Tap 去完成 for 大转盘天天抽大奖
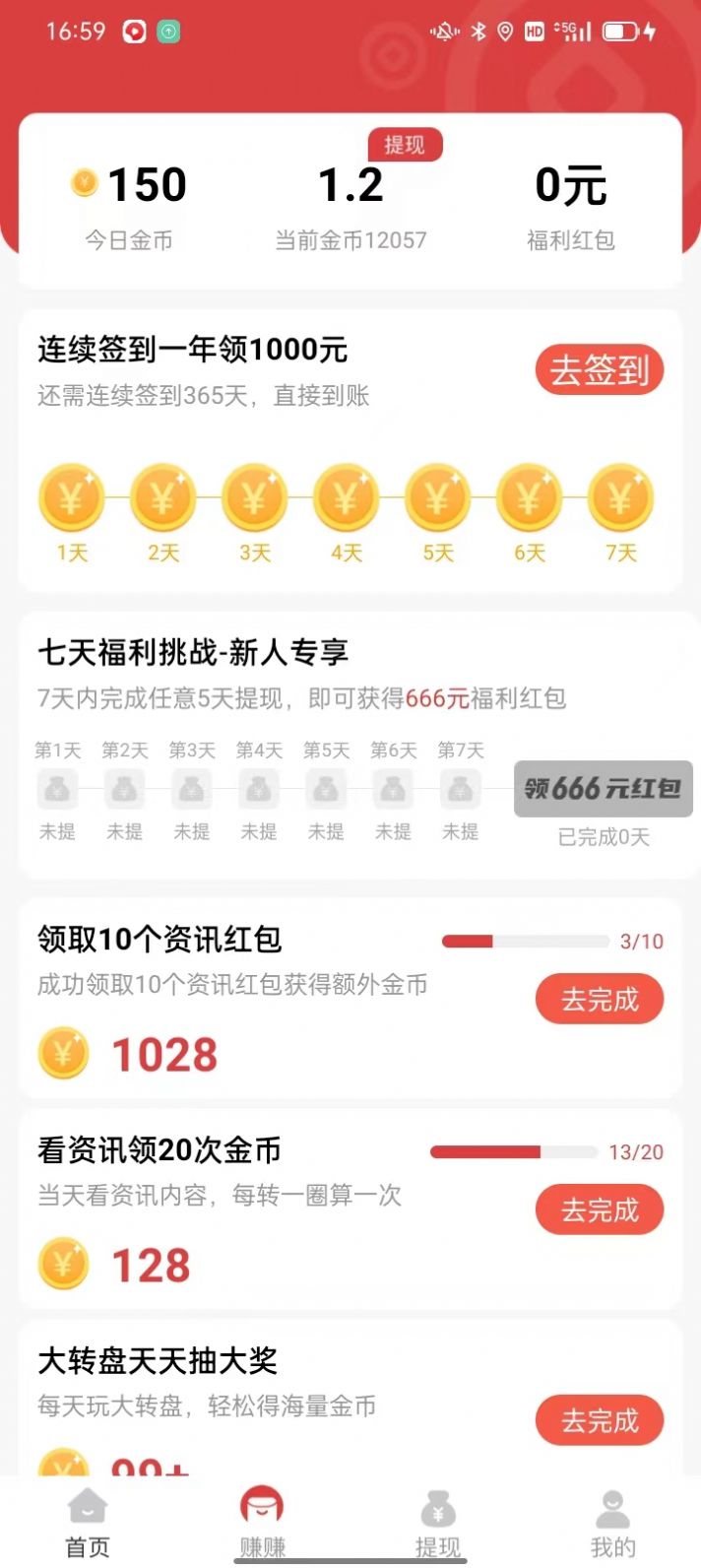Image resolution: width=701 pixels, height=1568 pixels. click(x=600, y=1421)
